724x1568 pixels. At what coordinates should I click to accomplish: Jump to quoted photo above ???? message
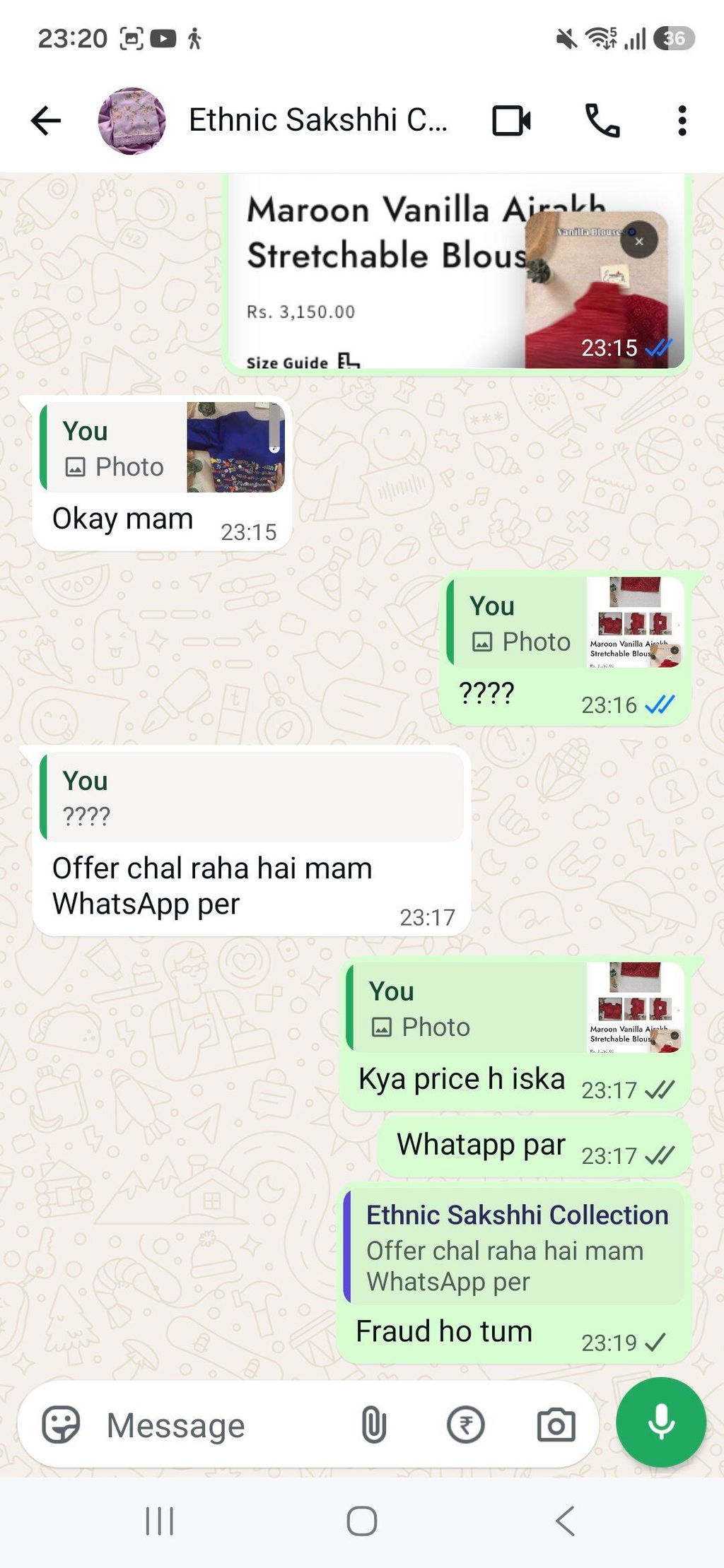[x=566, y=623]
